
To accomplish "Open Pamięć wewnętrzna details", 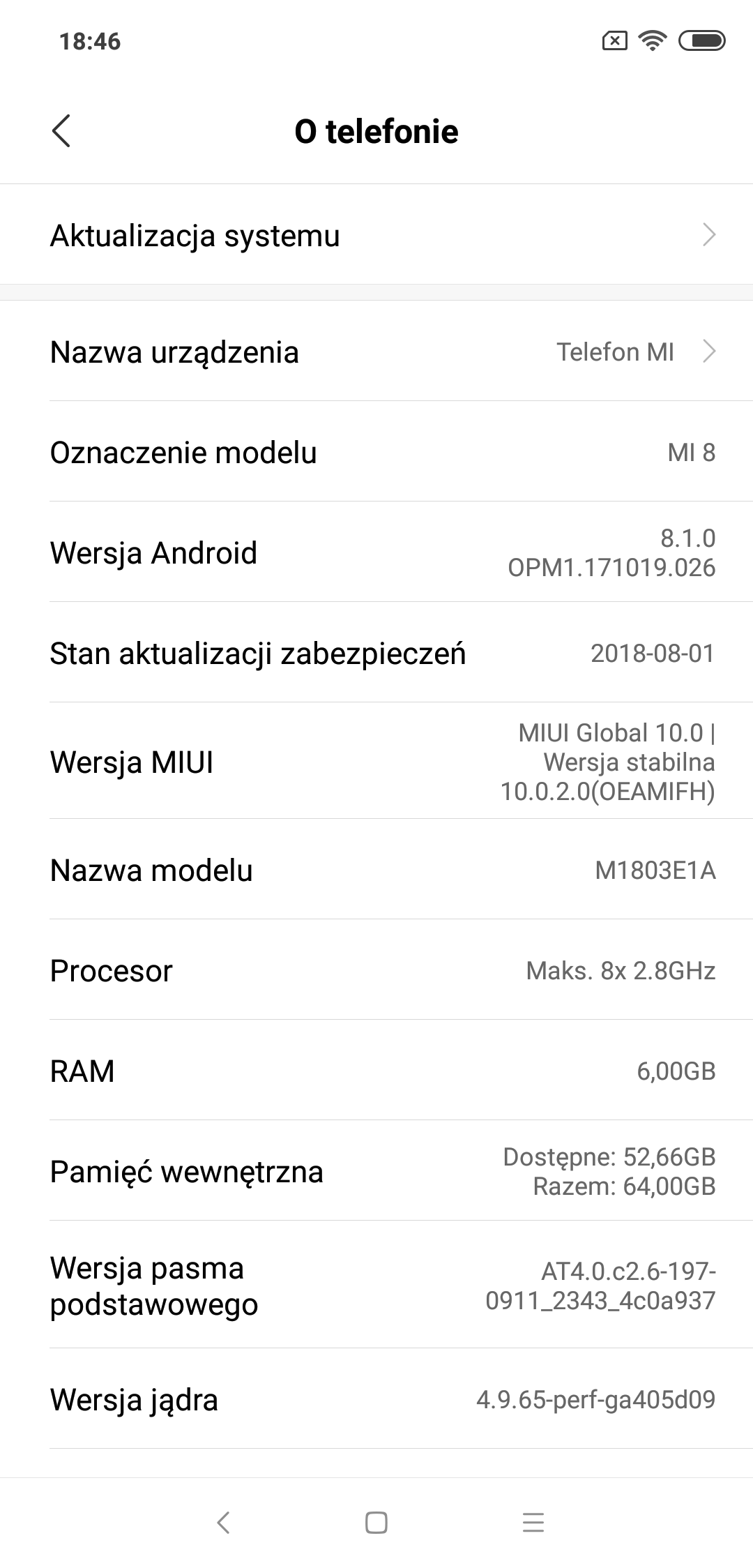I will tap(376, 1171).
